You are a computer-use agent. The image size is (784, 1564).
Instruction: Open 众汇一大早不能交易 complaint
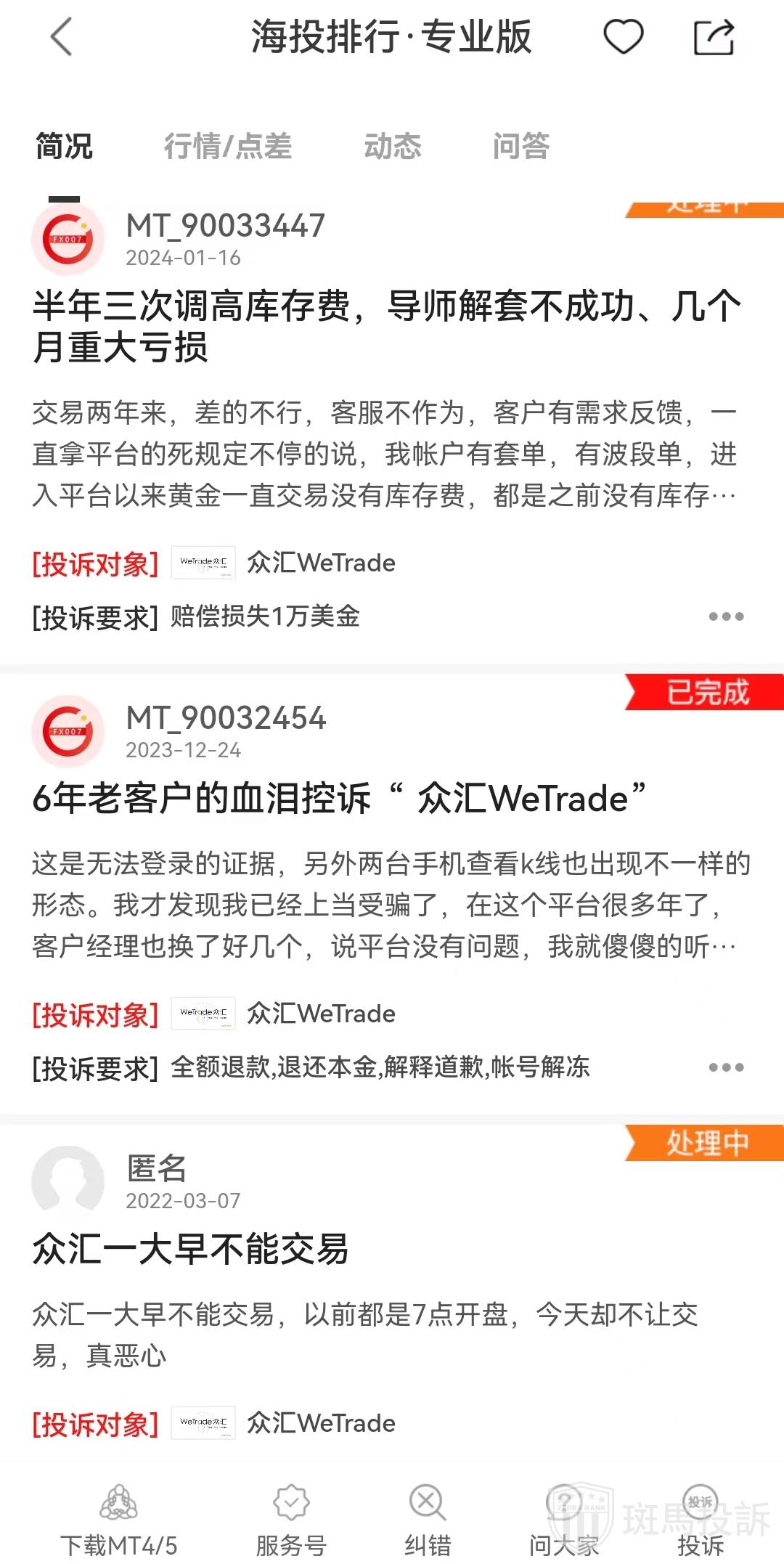coord(190,1250)
